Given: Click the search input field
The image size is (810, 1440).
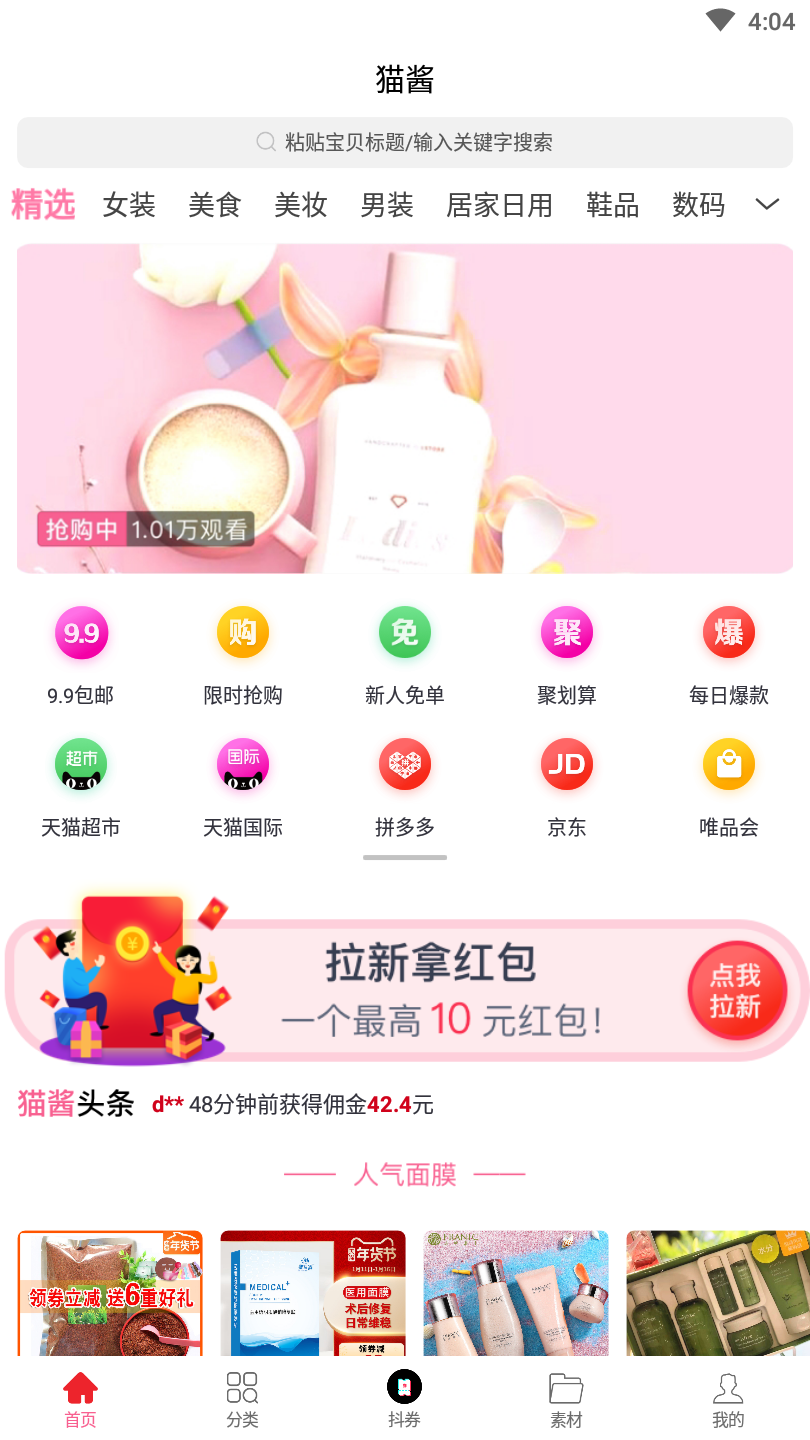Looking at the screenshot, I should click(405, 142).
